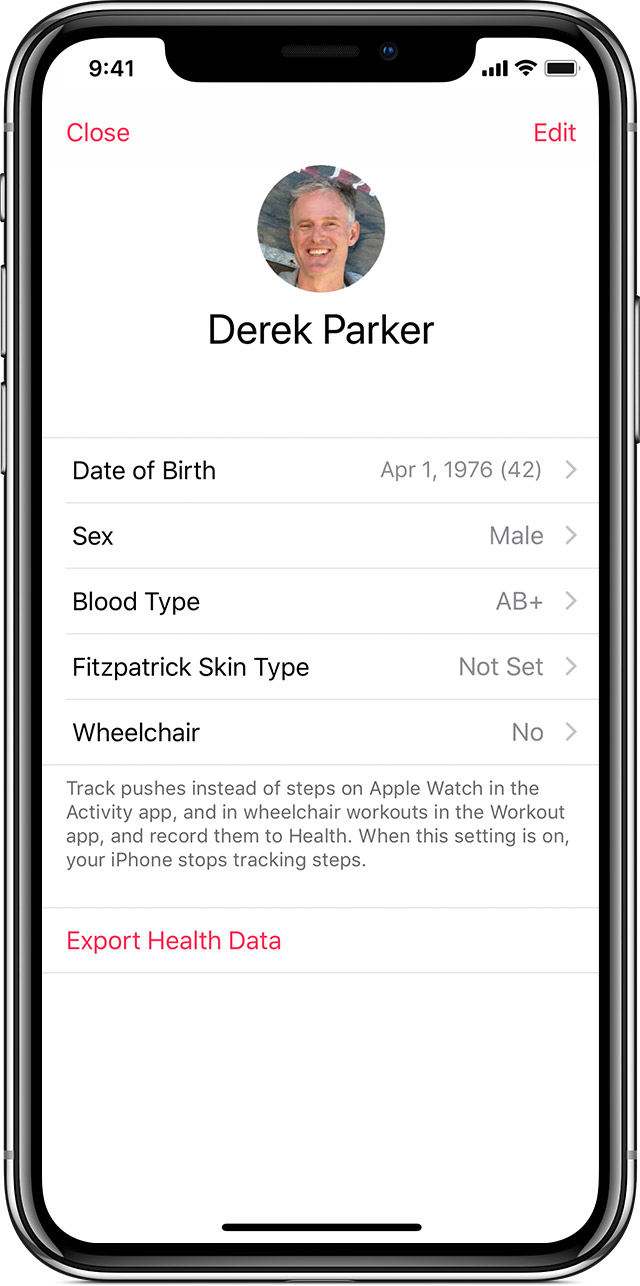This screenshot has width=640, height=1286.
Task: Open the Wheelchair setting
Action: coord(320,732)
